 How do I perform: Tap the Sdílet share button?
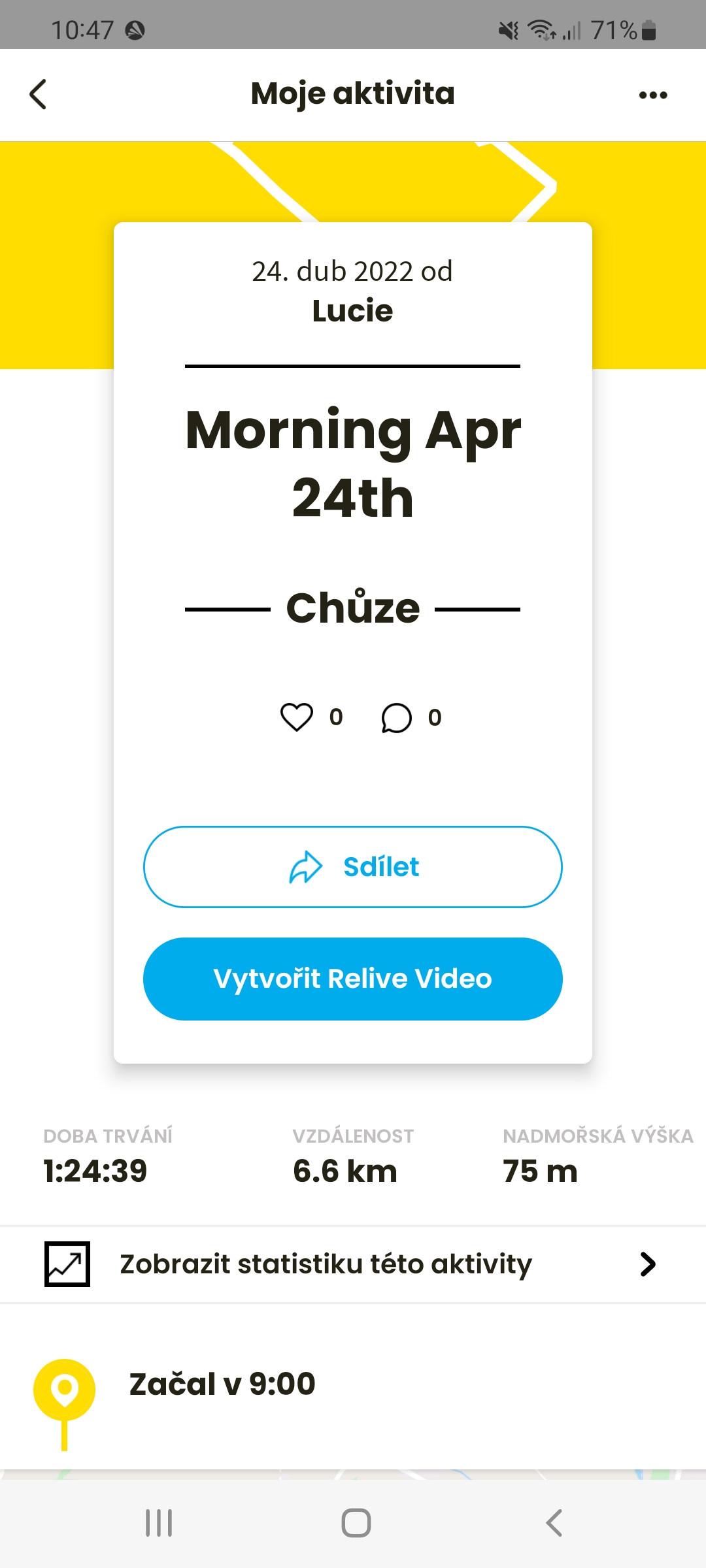[353, 867]
